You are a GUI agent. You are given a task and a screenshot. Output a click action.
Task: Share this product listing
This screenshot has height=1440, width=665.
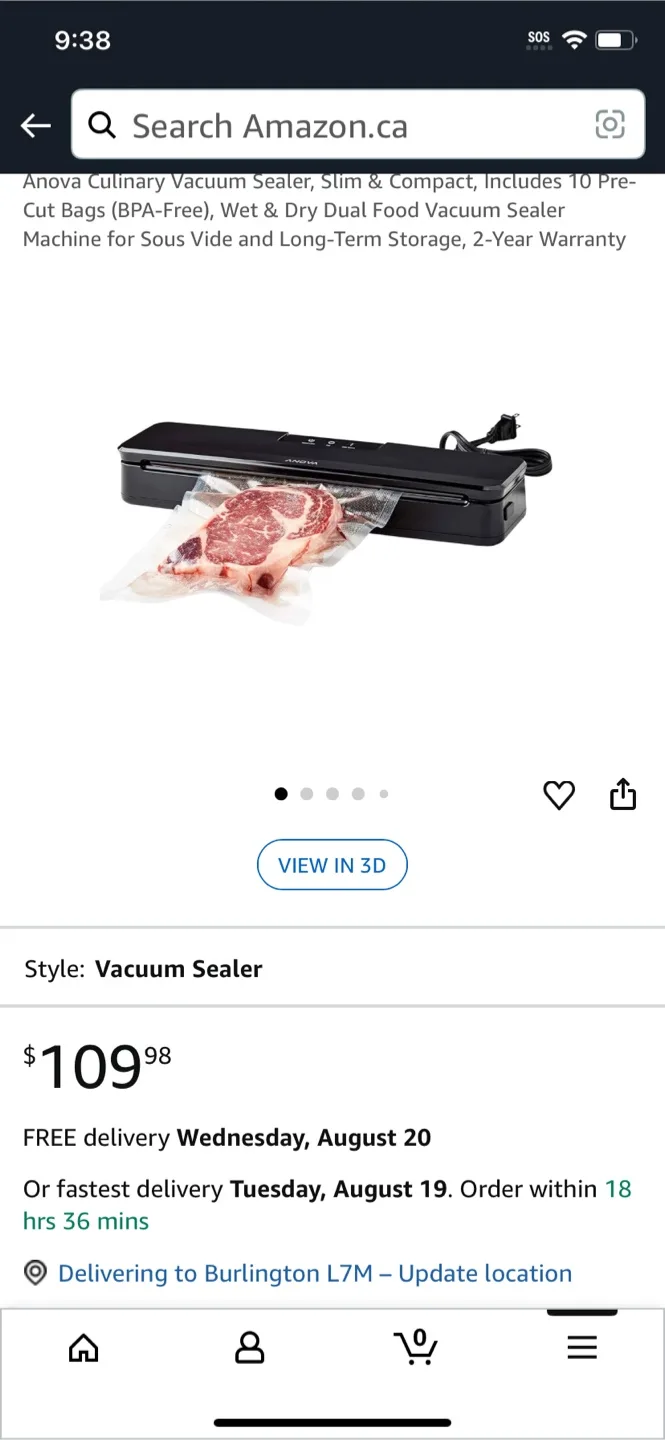[623, 794]
